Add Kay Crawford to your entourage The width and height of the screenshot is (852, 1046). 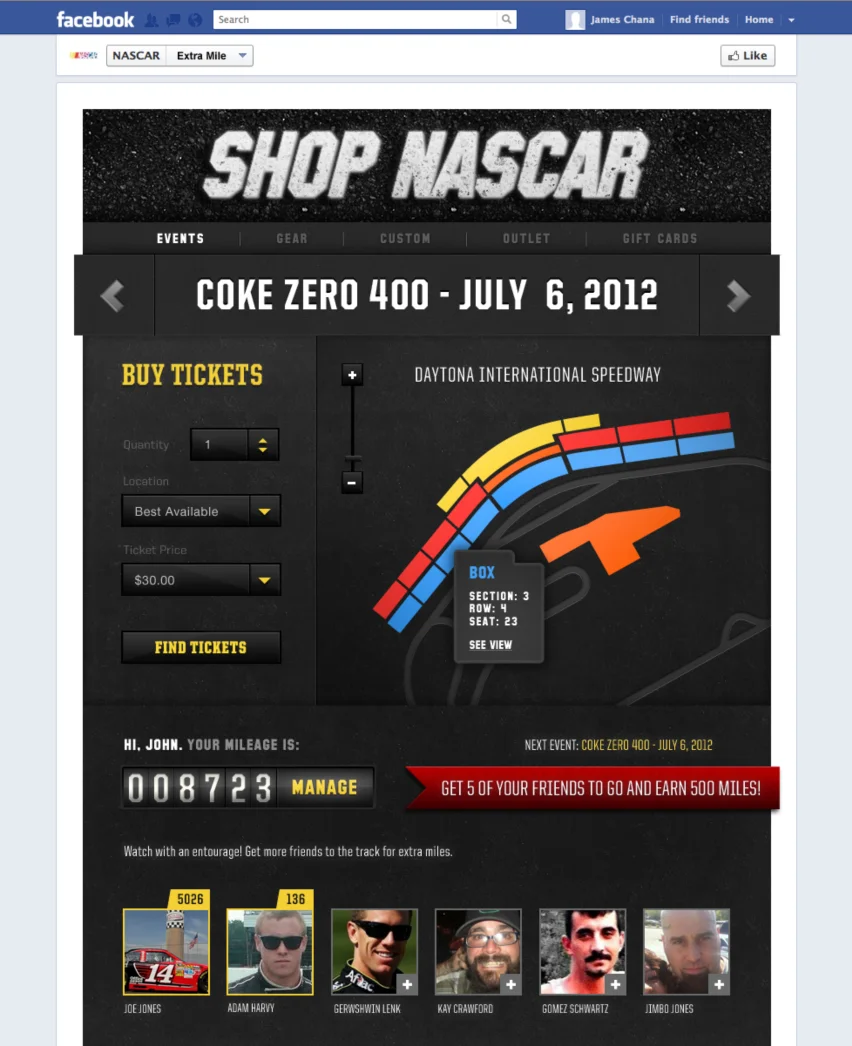click(x=510, y=985)
